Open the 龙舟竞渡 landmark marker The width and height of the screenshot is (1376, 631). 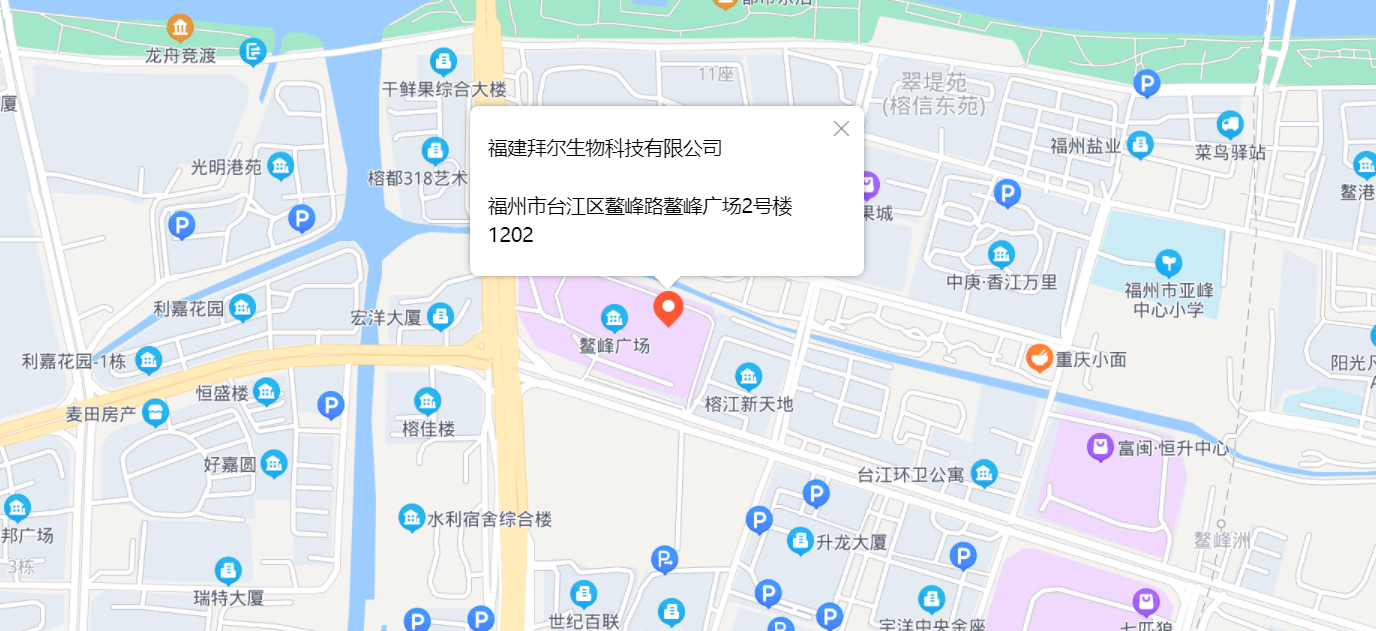(180, 26)
